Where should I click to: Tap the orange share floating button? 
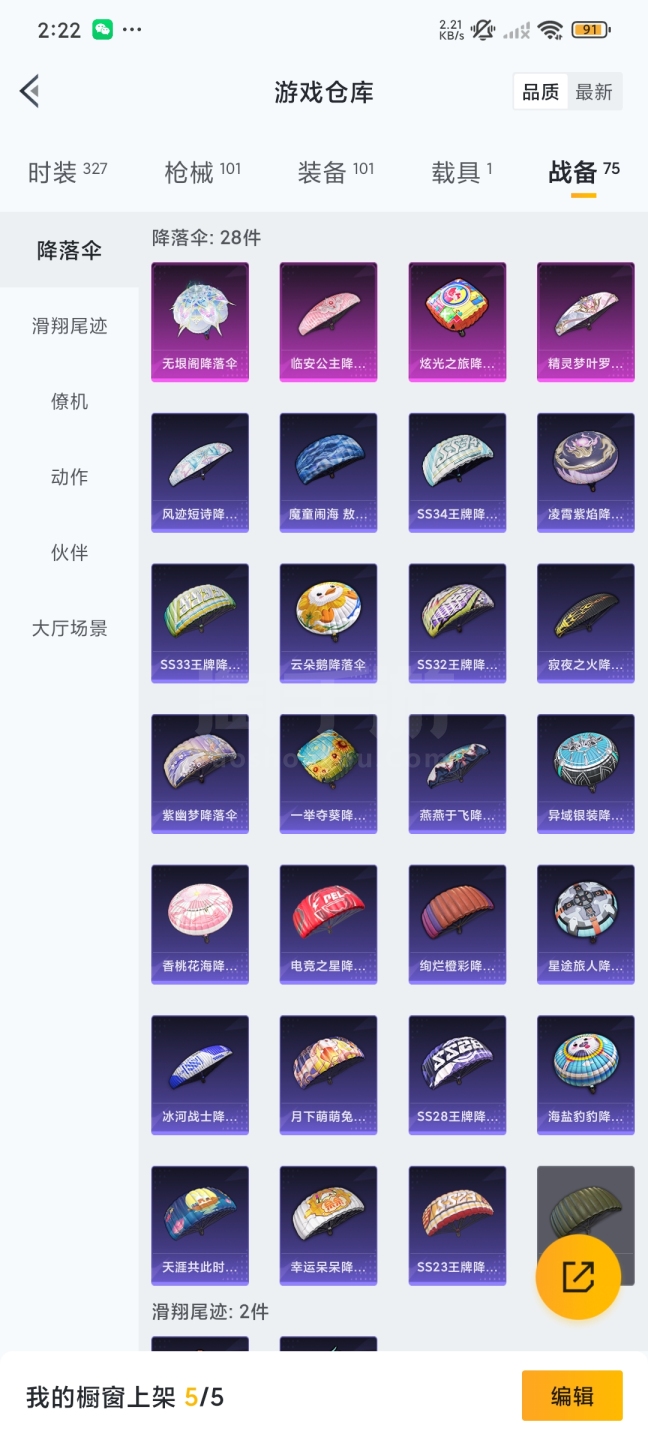pyautogui.click(x=578, y=1276)
